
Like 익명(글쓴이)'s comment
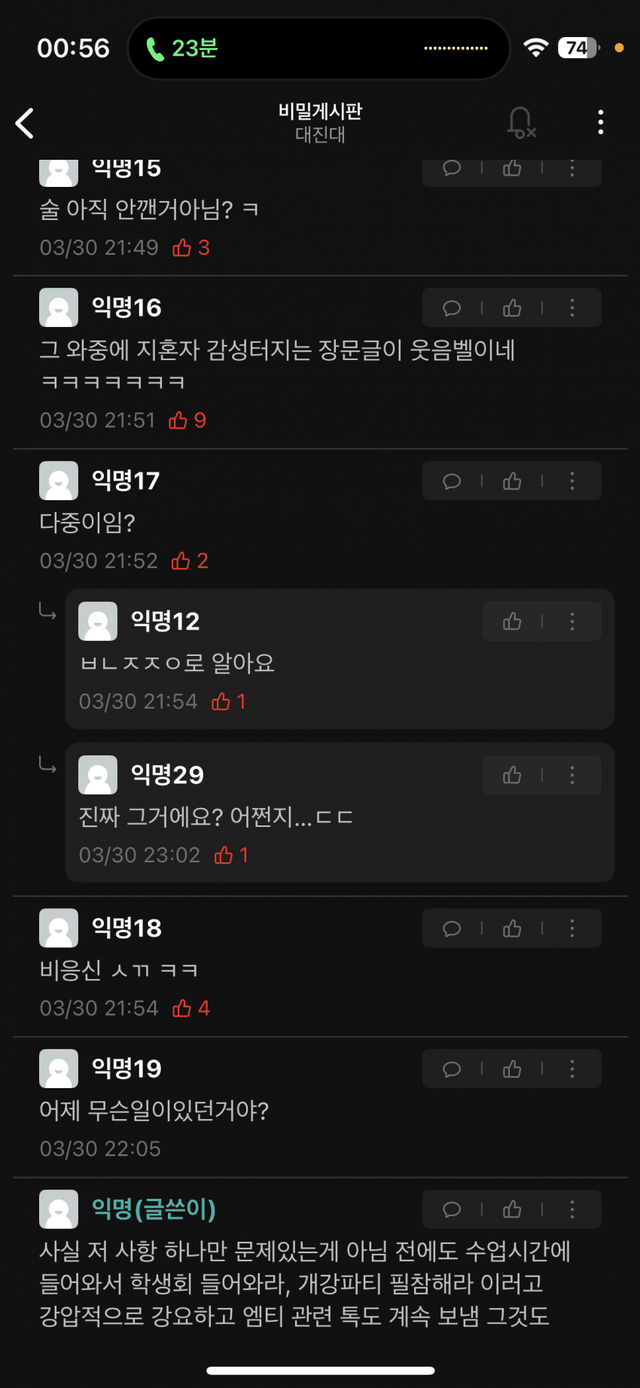[512, 1209]
